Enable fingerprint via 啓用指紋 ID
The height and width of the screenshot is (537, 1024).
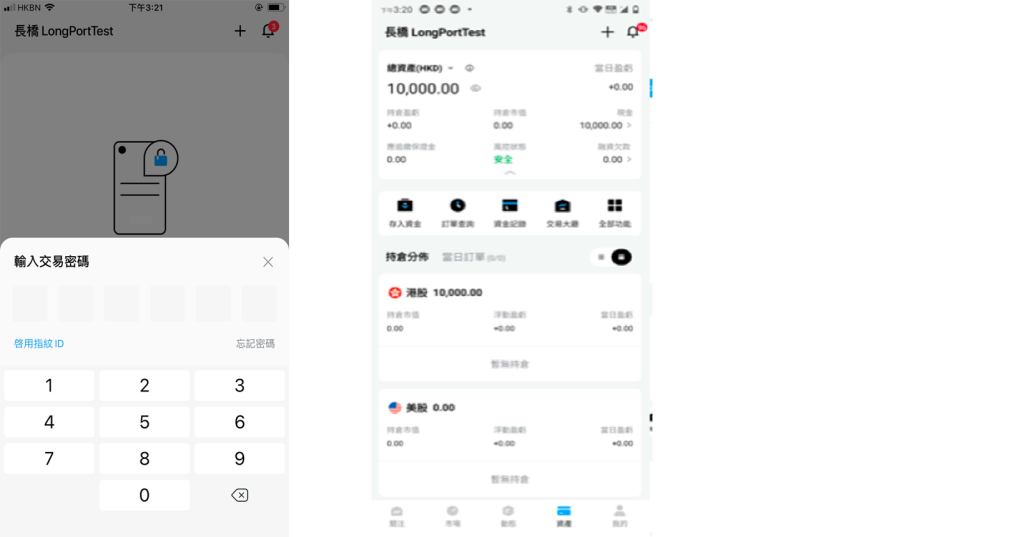tap(39, 343)
